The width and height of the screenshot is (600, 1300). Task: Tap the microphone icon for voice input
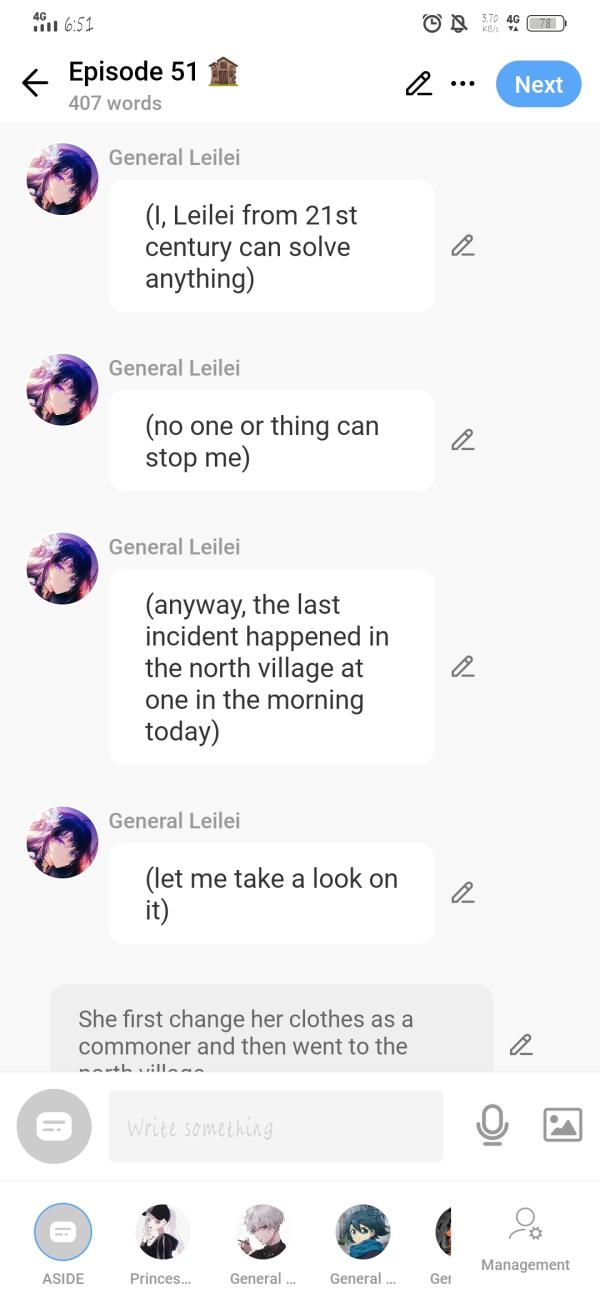coord(491,1126)
